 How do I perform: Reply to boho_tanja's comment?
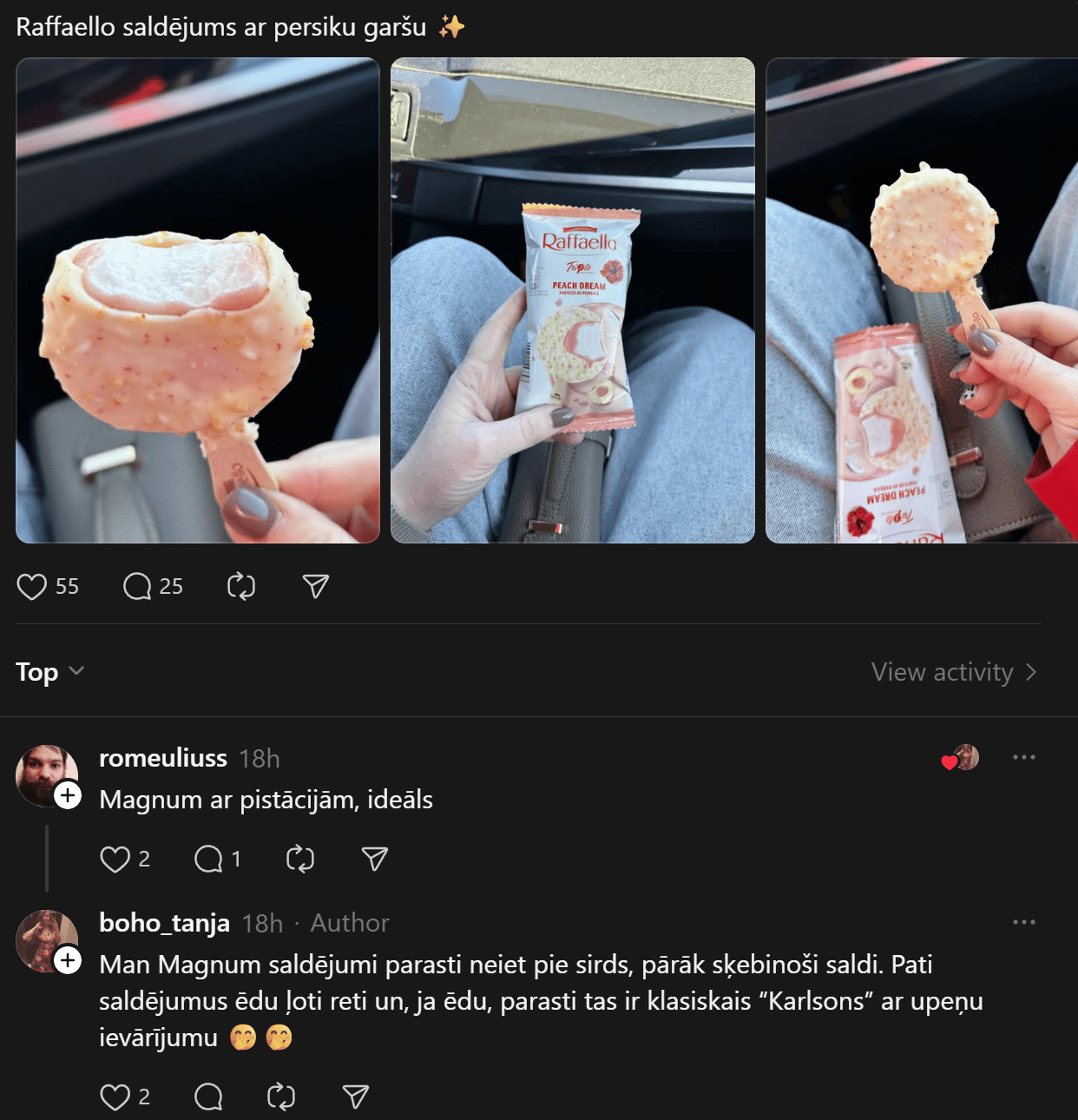[x=208, y=1097]
